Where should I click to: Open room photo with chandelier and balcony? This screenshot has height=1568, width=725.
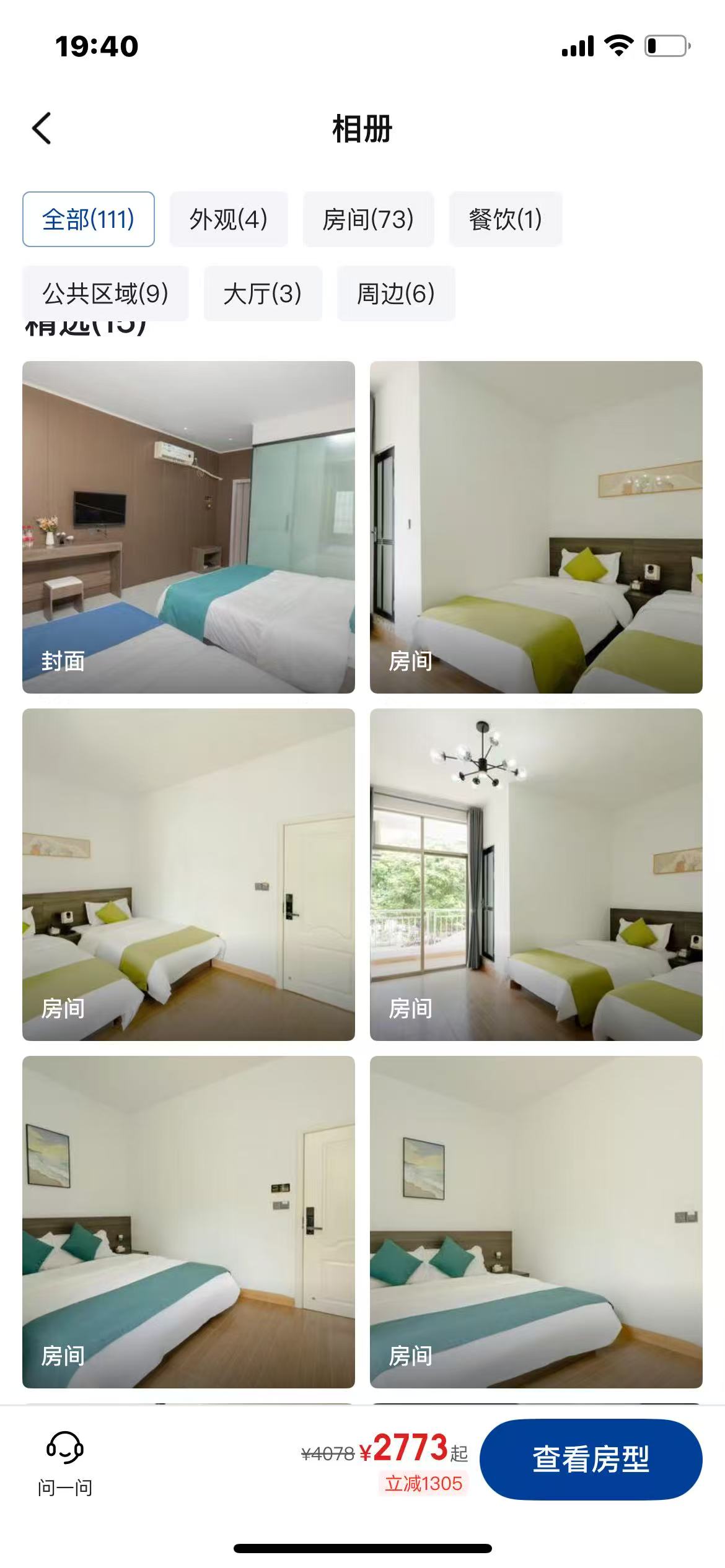(536, 874)
